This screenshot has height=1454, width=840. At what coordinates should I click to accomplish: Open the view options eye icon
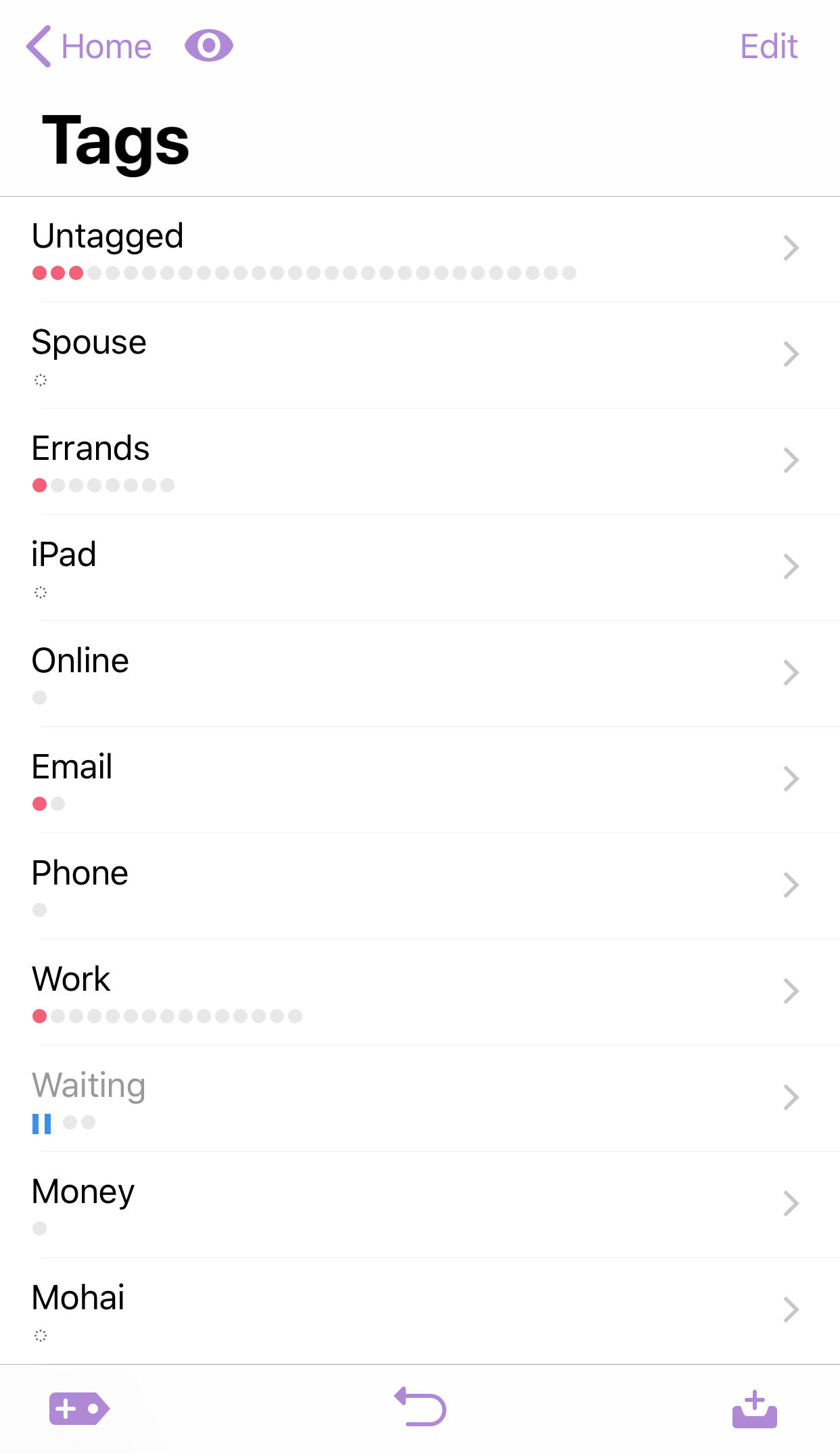tap(209, 46)
